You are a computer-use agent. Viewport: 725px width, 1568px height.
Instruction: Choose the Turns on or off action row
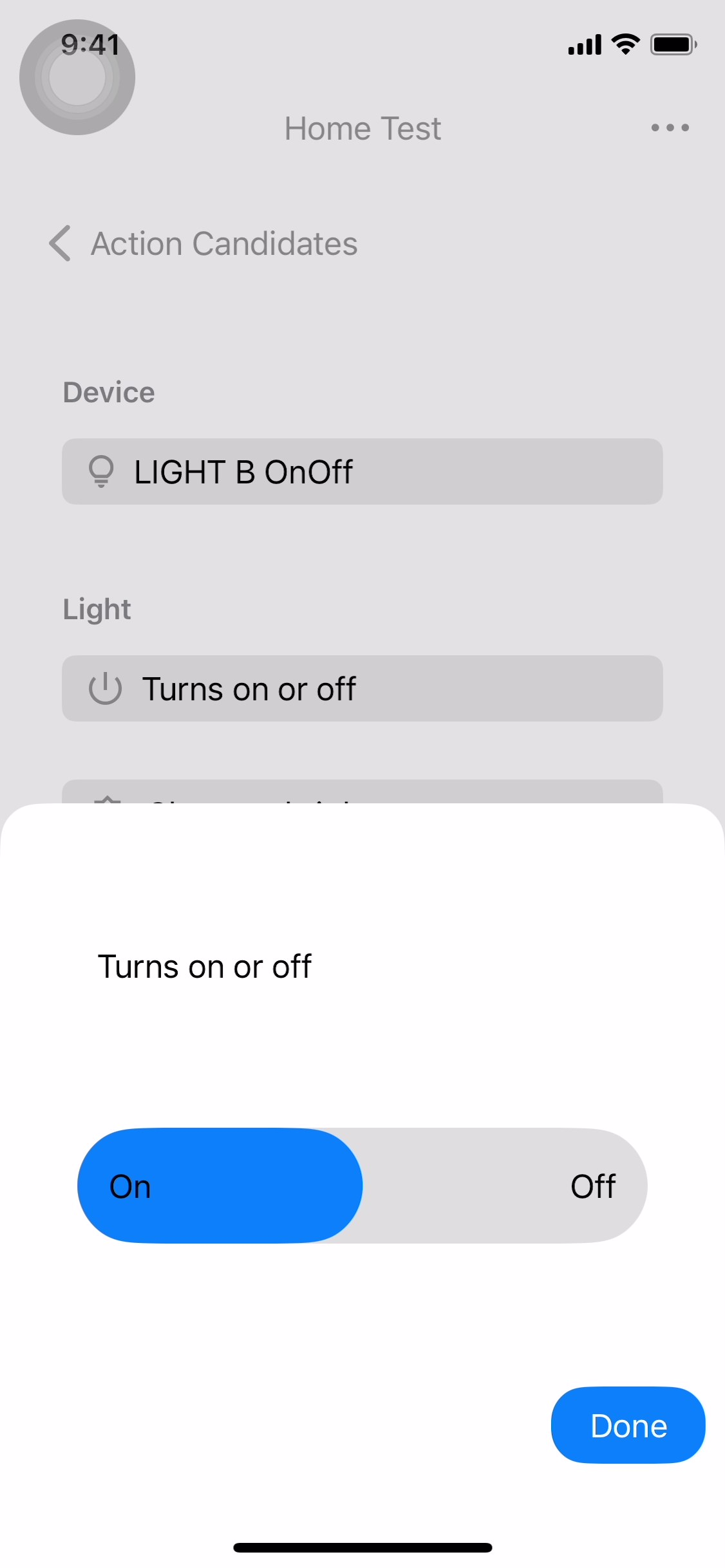point(362,689)
